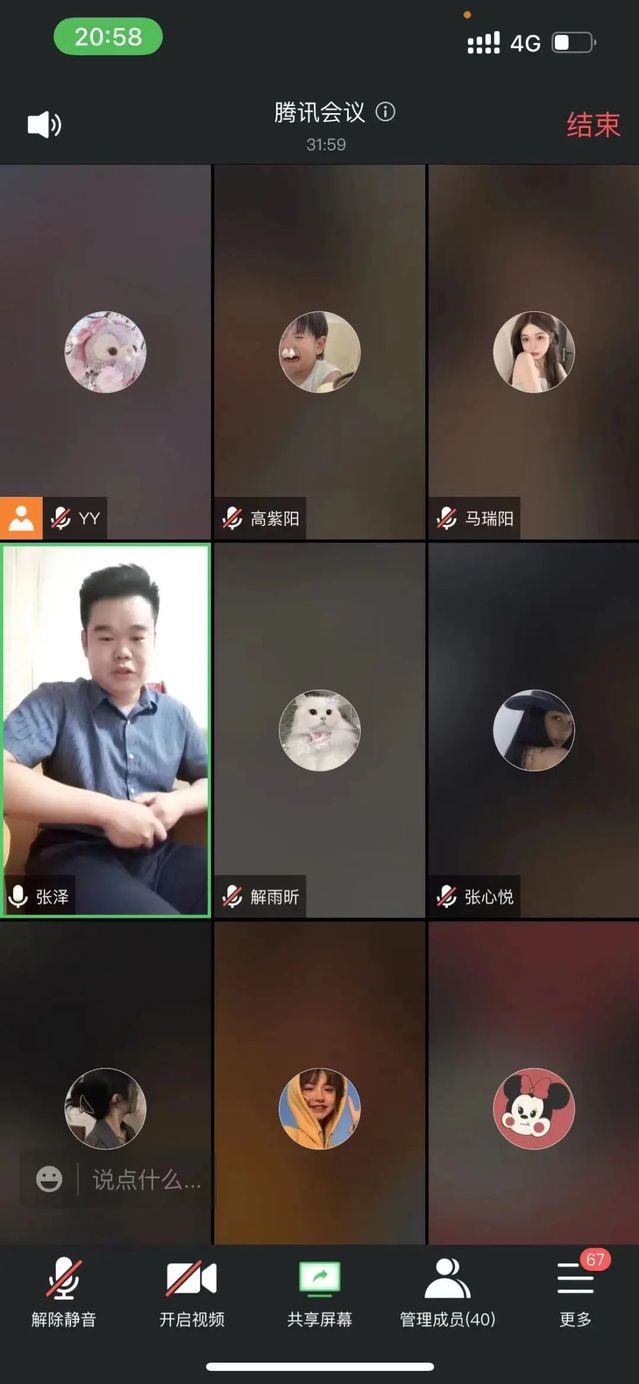Start 共享屏幕 screen sharing
This screenshot has width=639, height=1384.
click(319, 1292)
